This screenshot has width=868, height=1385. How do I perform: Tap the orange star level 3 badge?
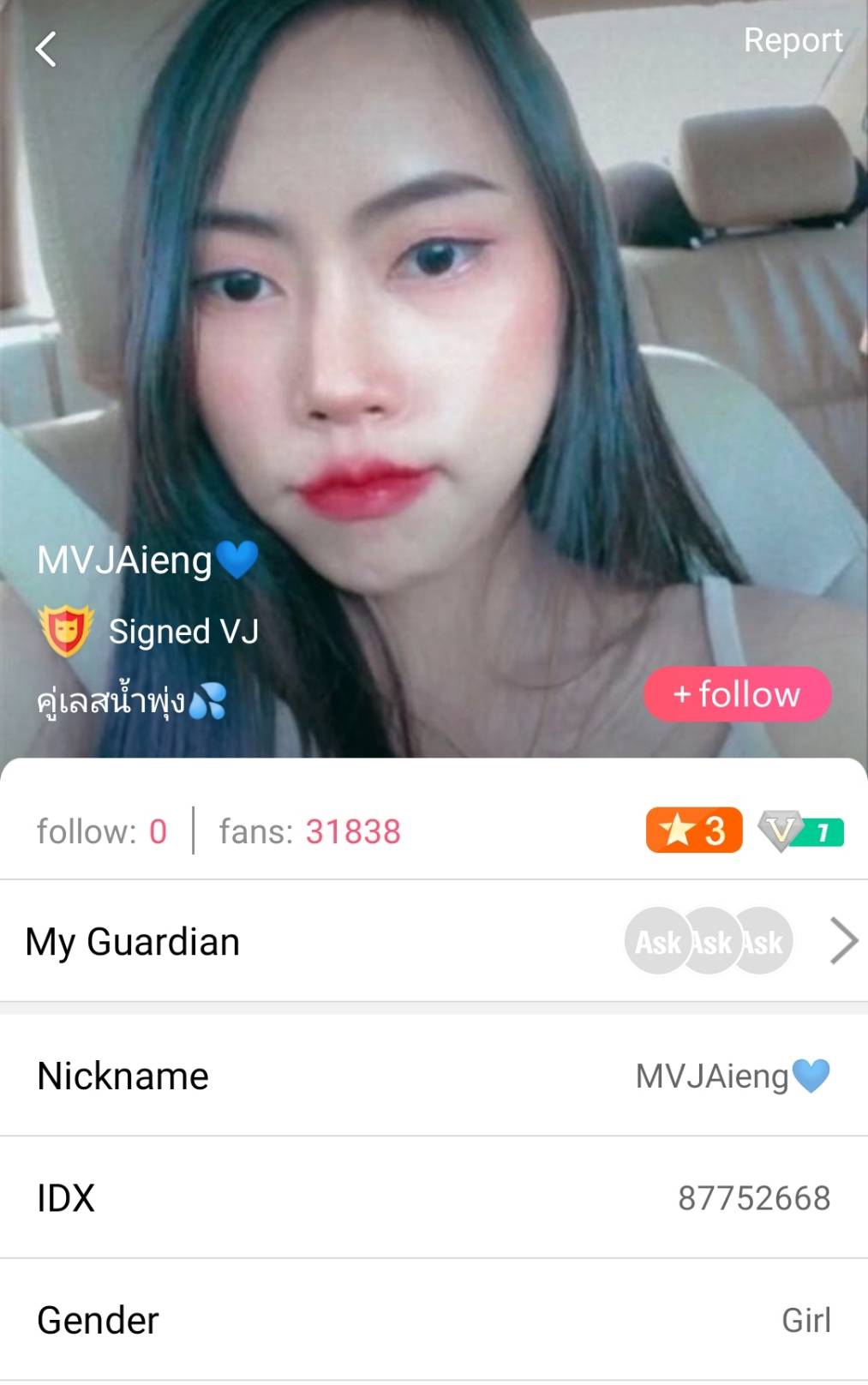tap(692, 829)
